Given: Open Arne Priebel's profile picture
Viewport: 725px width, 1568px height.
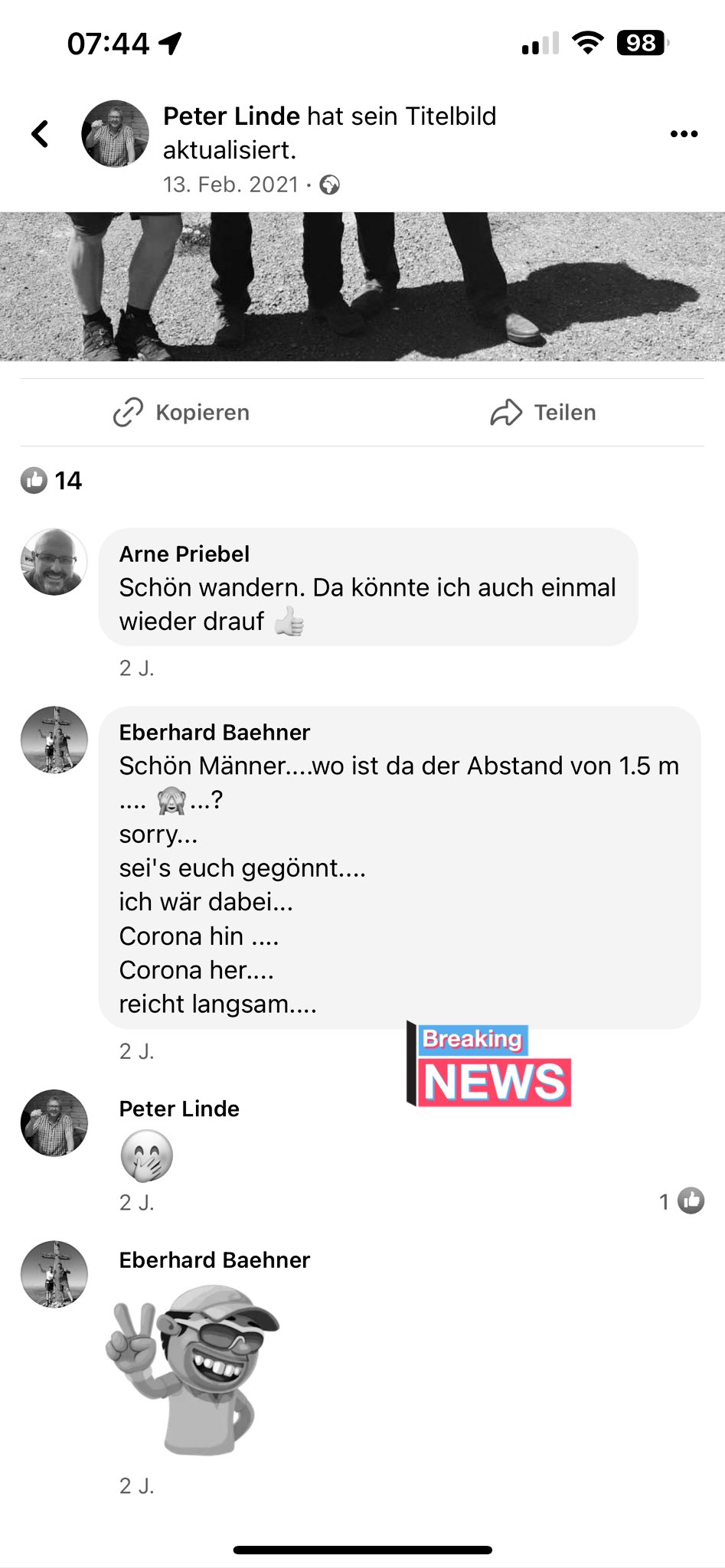Looking at the screenshot, I should (54, 562).
